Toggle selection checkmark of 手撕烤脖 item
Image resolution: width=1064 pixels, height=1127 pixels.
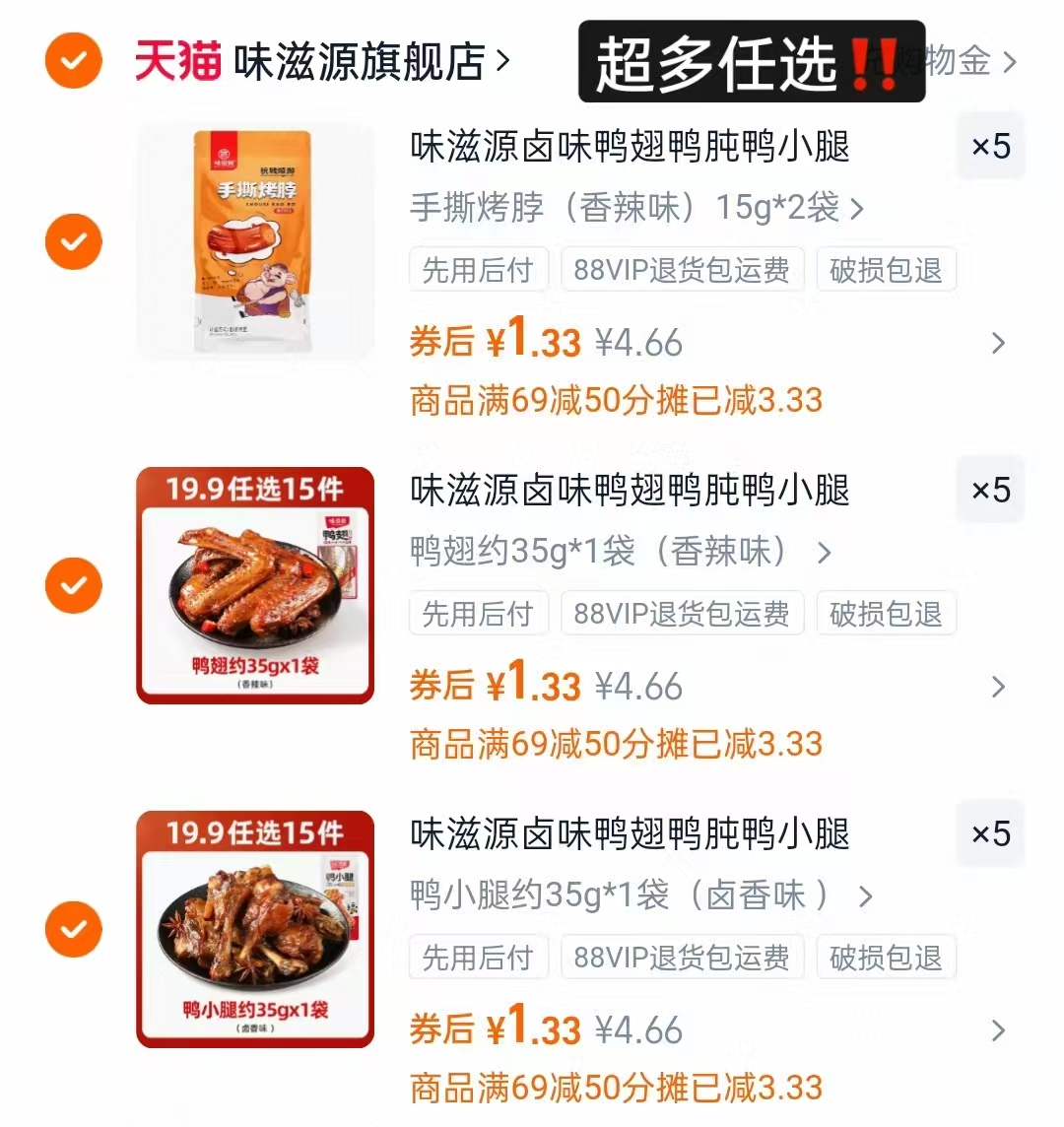click(x=73, y=241)
